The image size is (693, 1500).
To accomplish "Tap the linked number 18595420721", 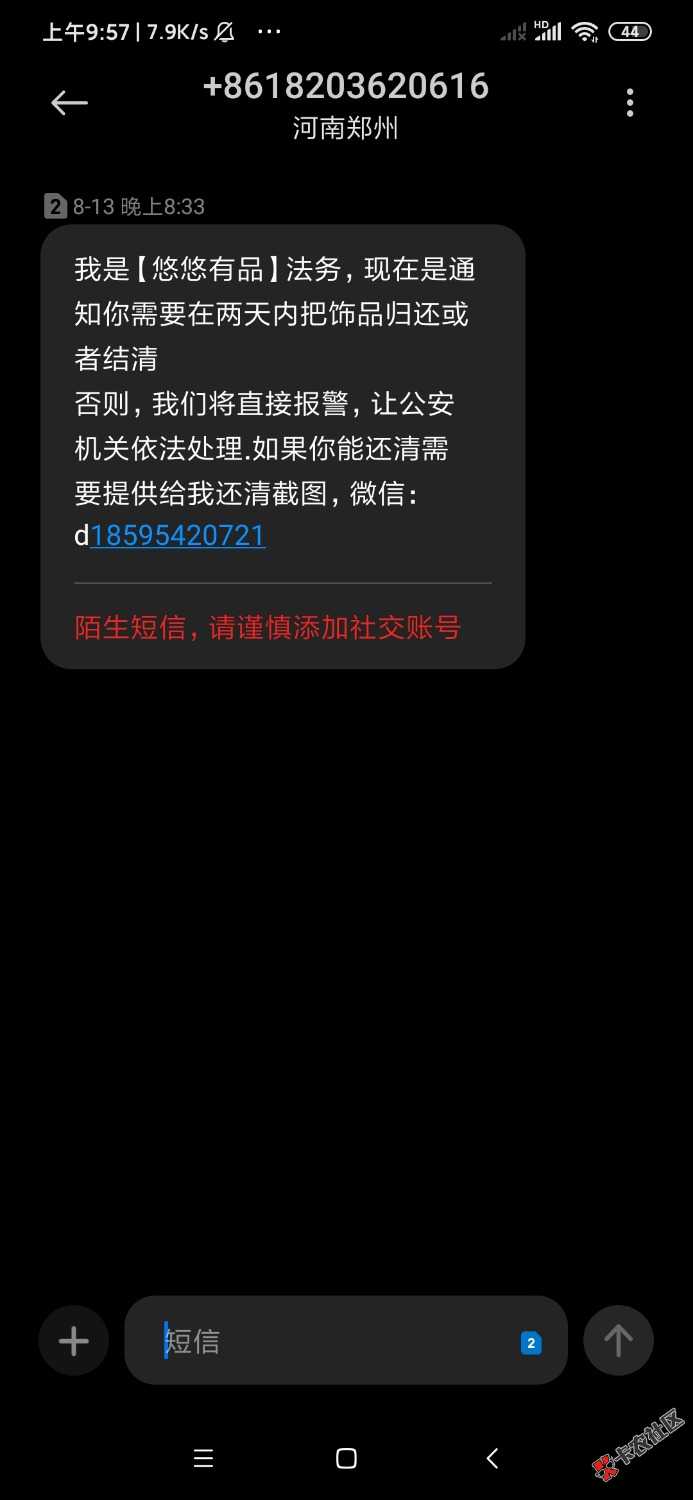I will point(177,536).
